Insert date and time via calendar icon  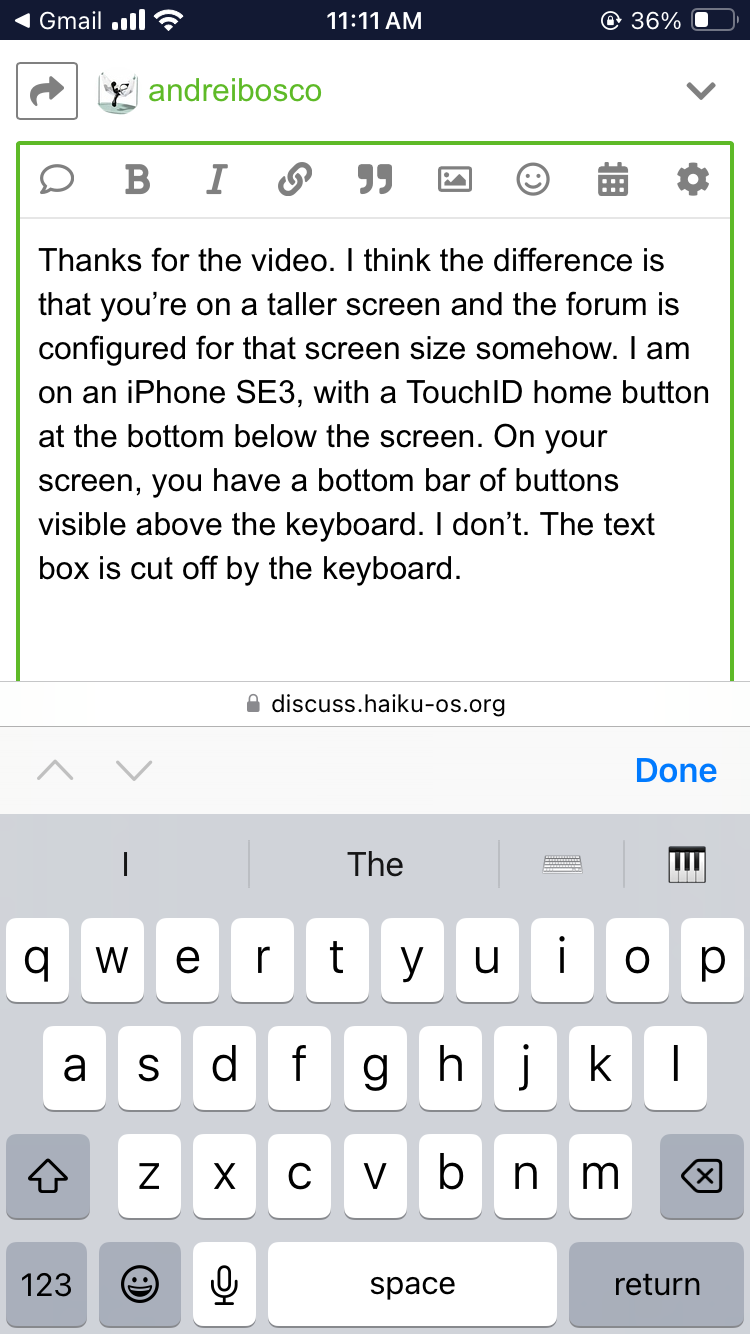coord(613,180)
